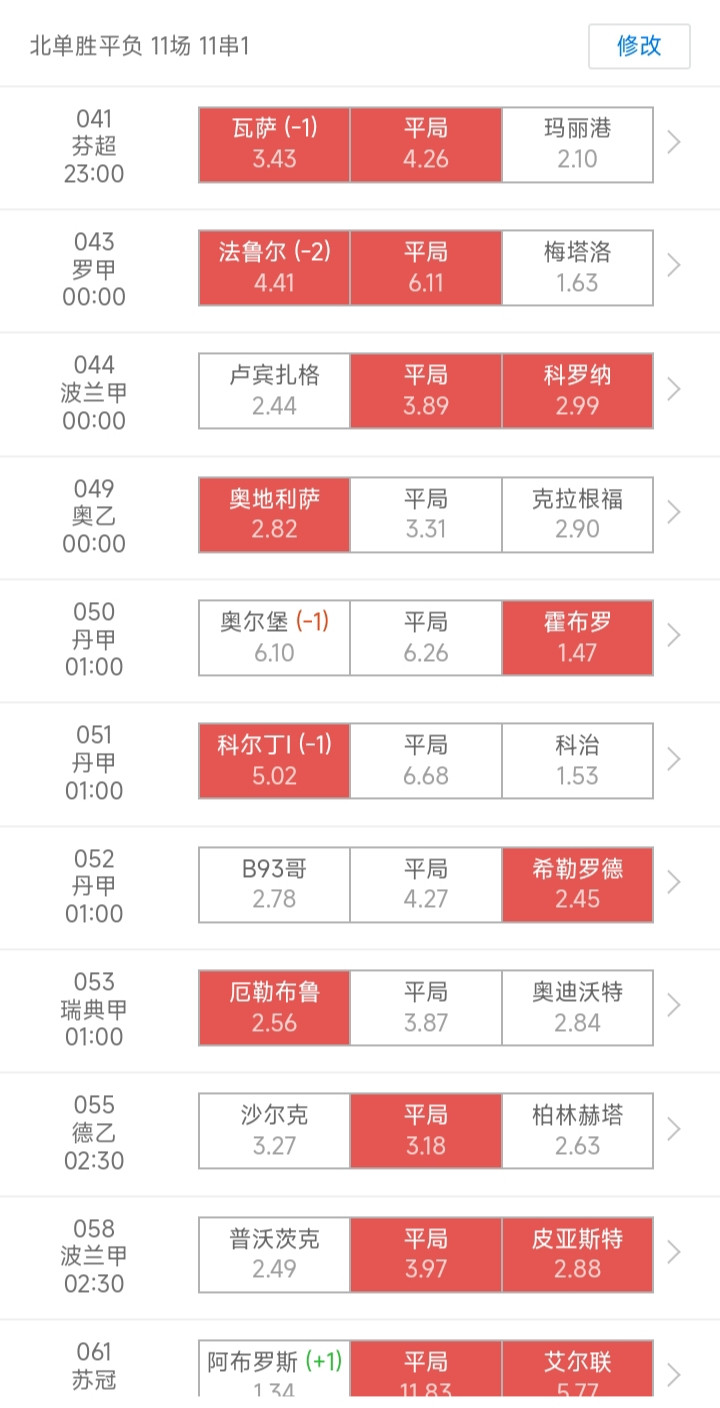720x1408 pixels.
Task: Deselect 皮亚斯特 at odds 2.88
Action: (577, 1254)
